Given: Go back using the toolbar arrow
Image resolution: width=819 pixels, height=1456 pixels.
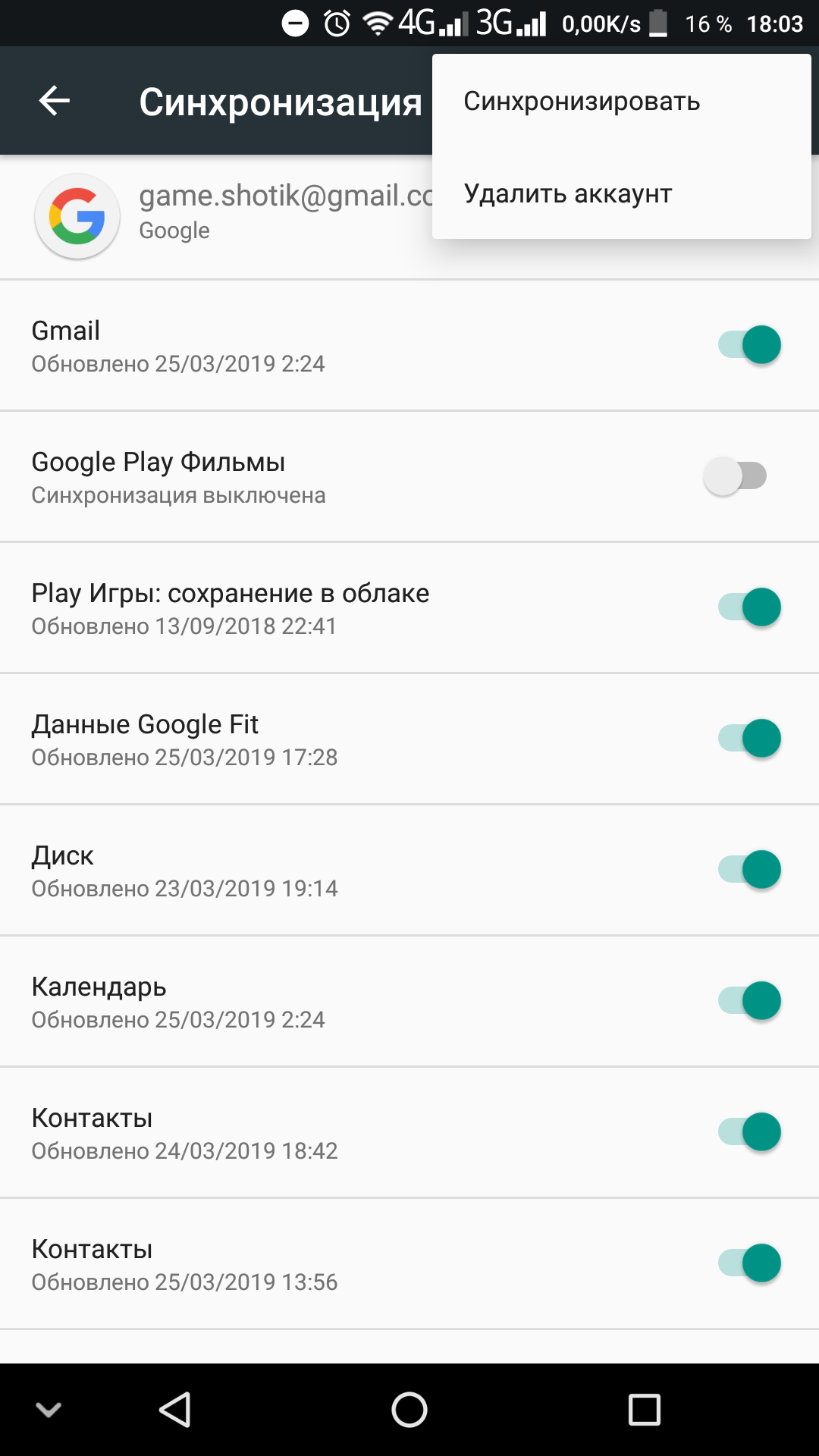Looking at the screenshot, I should tap(55, 101).
